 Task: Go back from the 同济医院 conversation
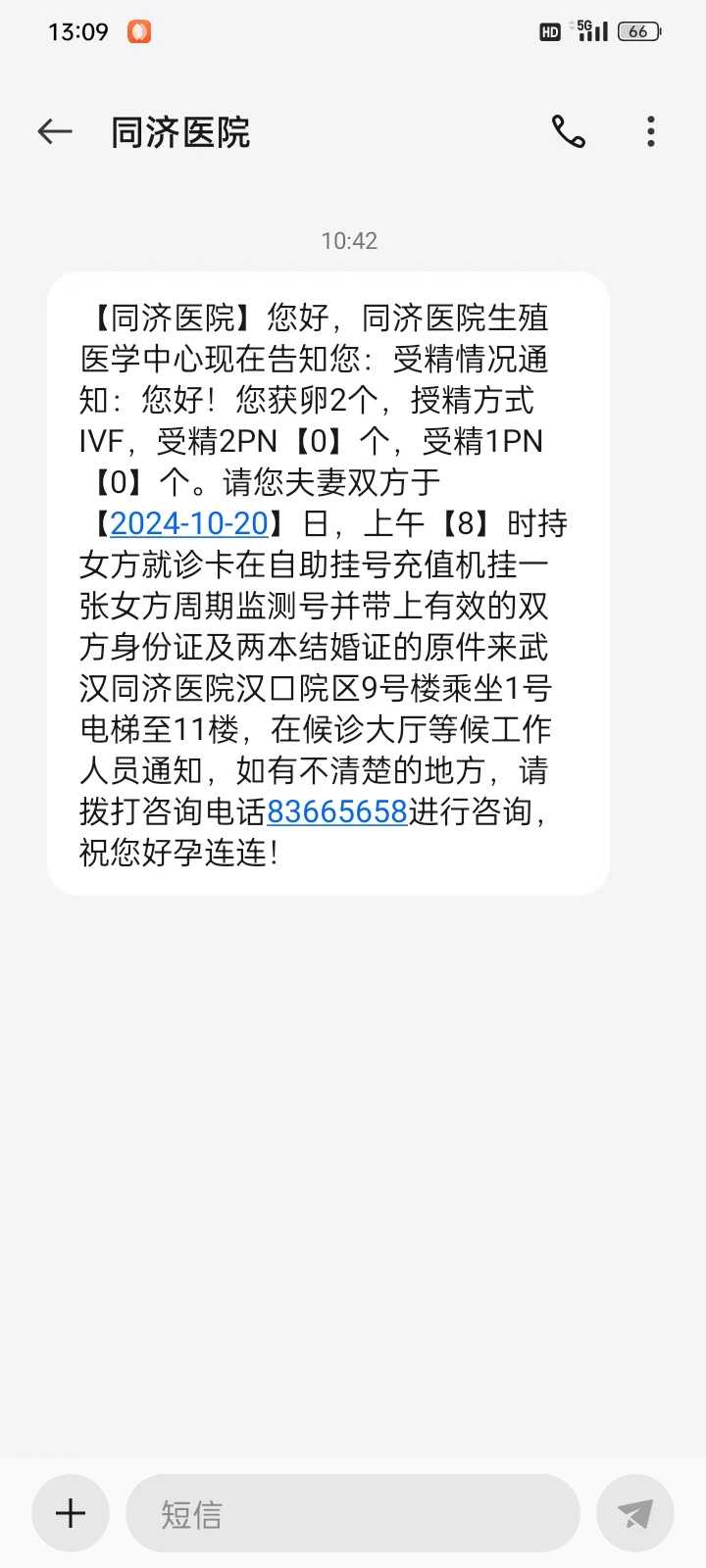(x=55, y=131)
